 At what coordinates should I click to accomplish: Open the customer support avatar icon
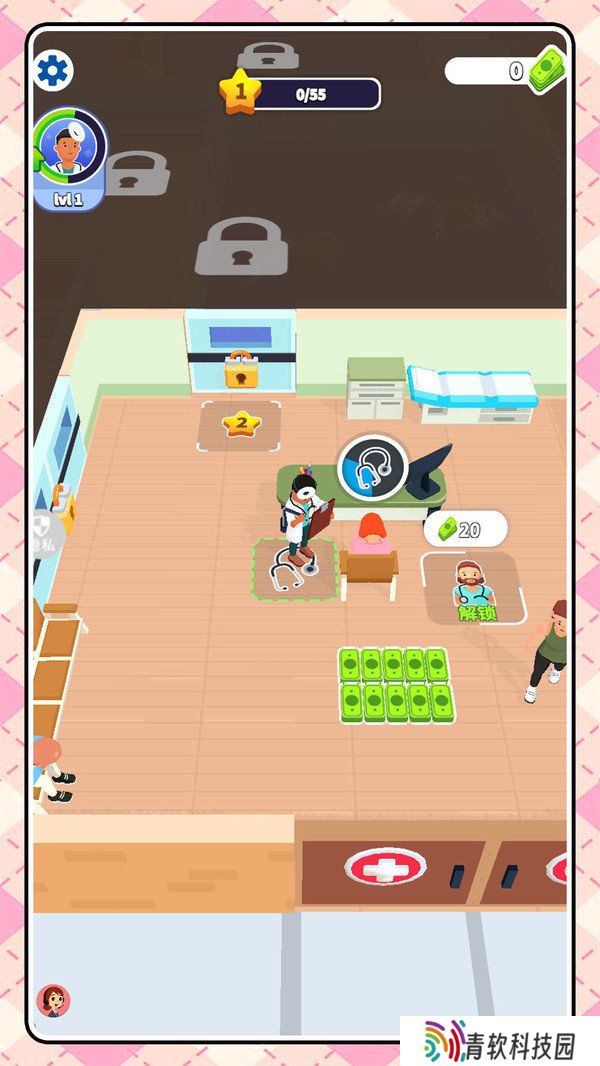pos(54,1001)
